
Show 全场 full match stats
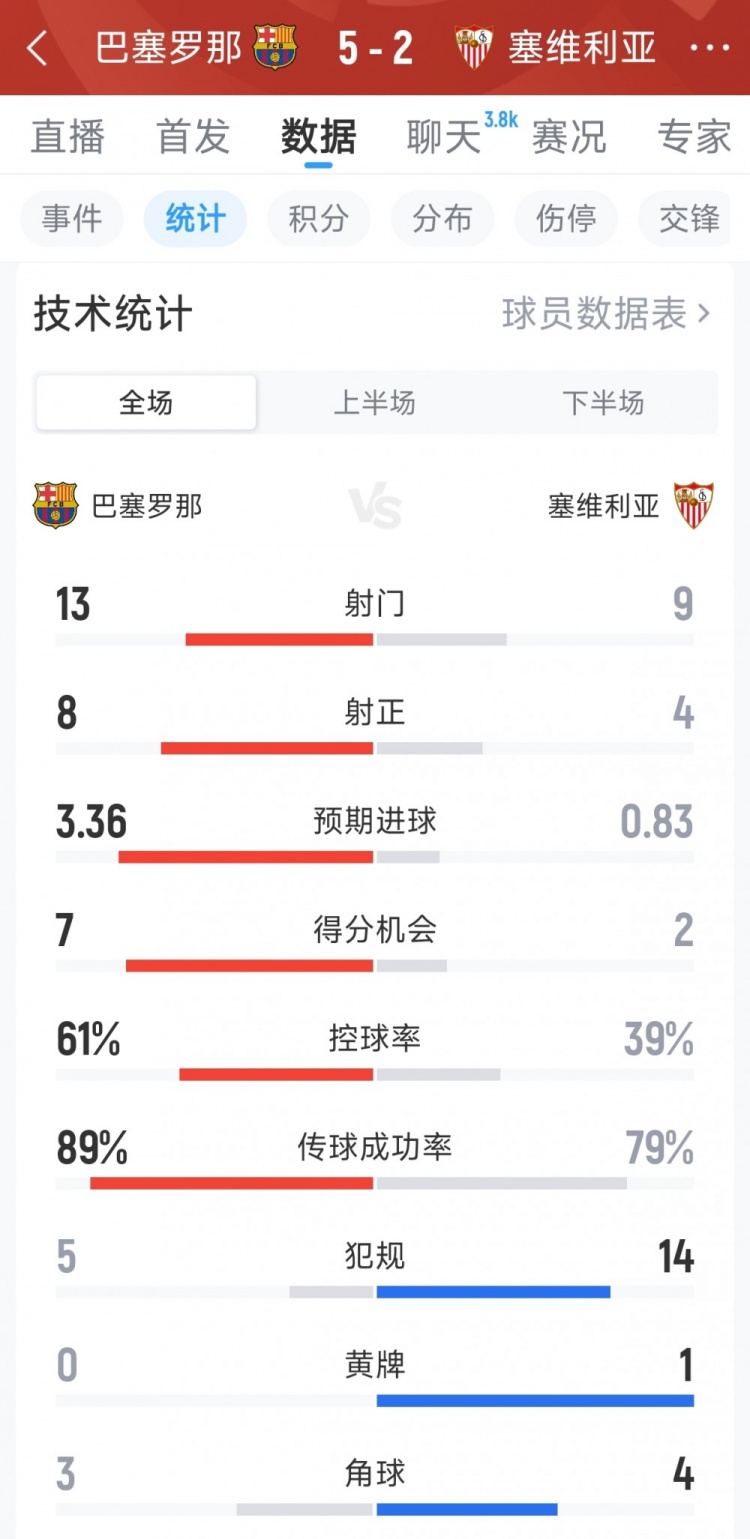146,403
